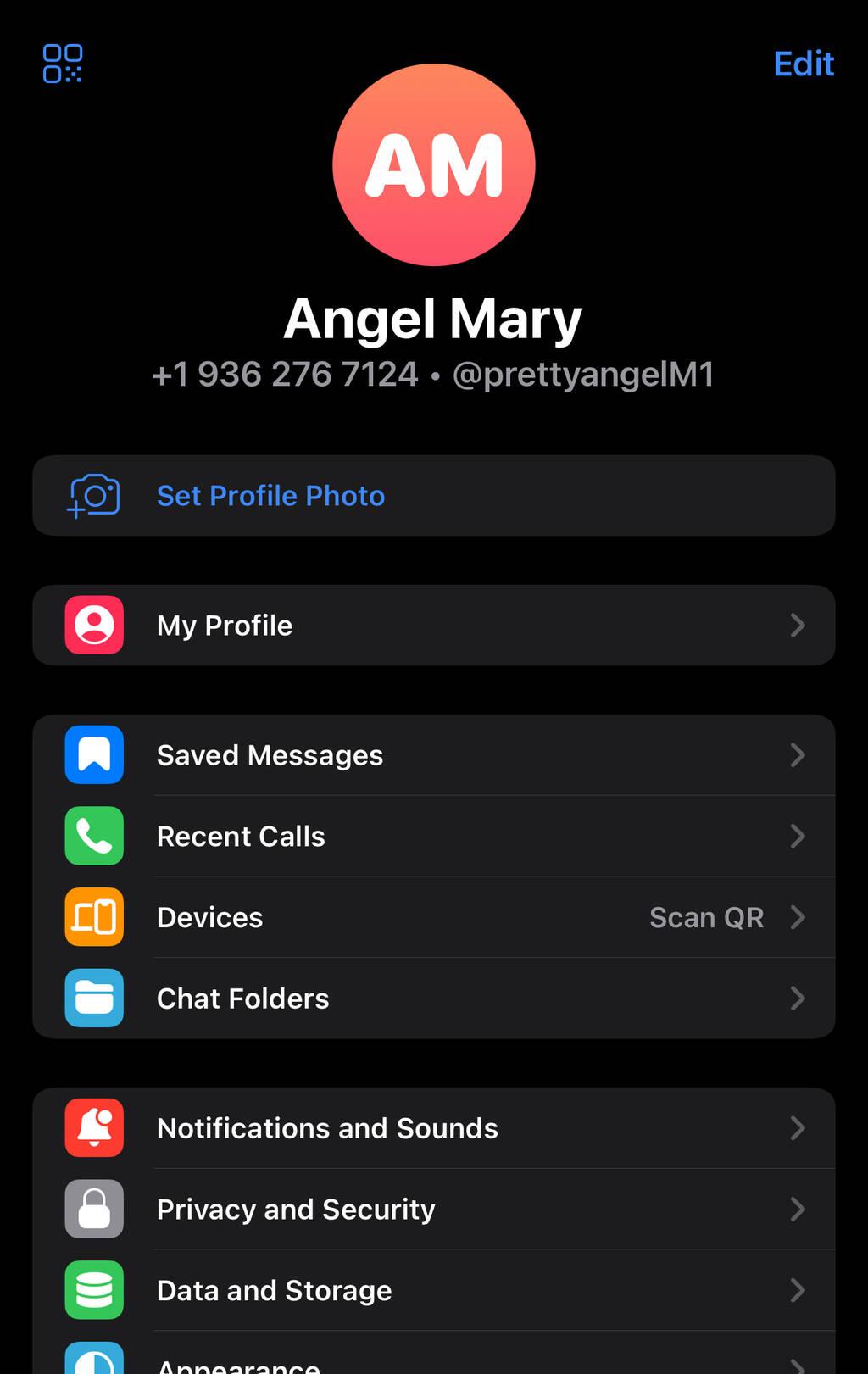Open Devices settings
The height and width of the screenshot is (1374, 868).
(433, 917)
